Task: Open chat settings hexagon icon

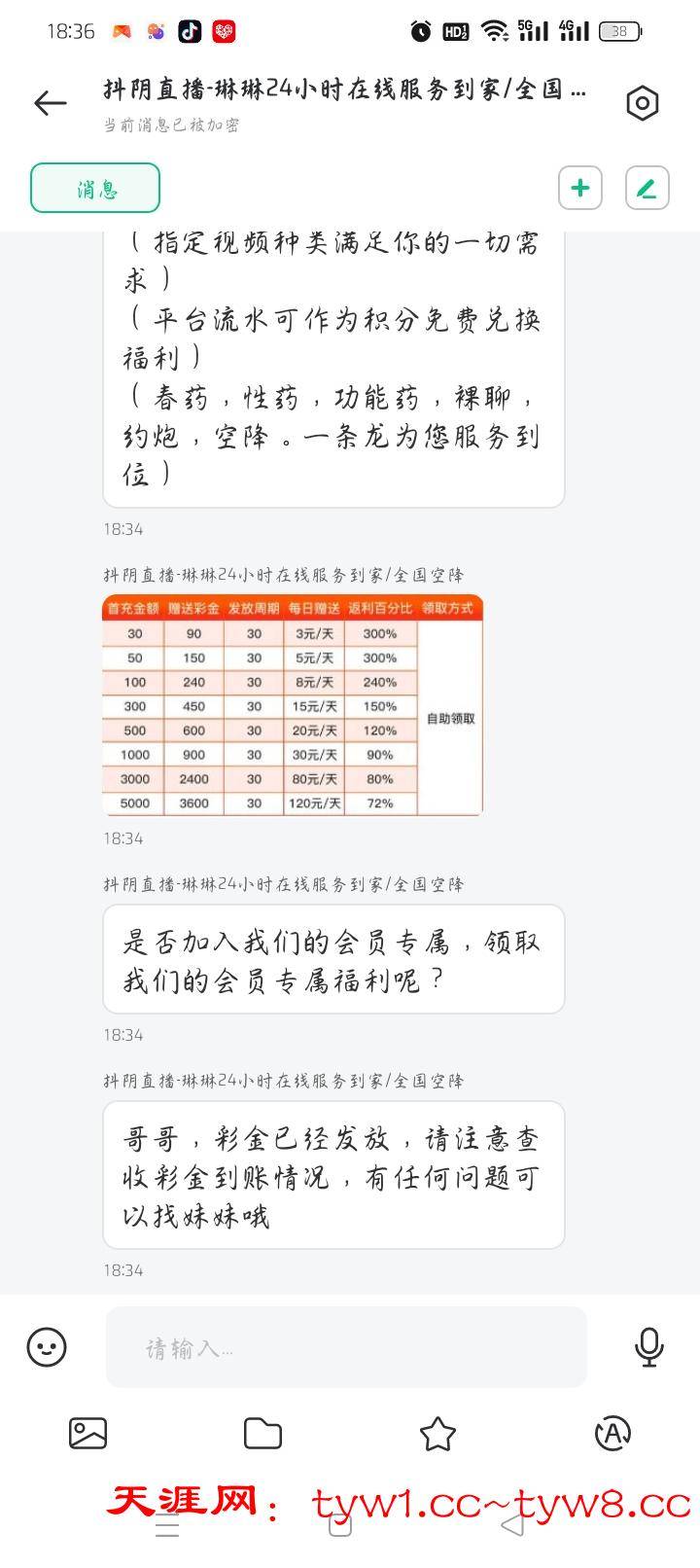Action: point(642,103)
